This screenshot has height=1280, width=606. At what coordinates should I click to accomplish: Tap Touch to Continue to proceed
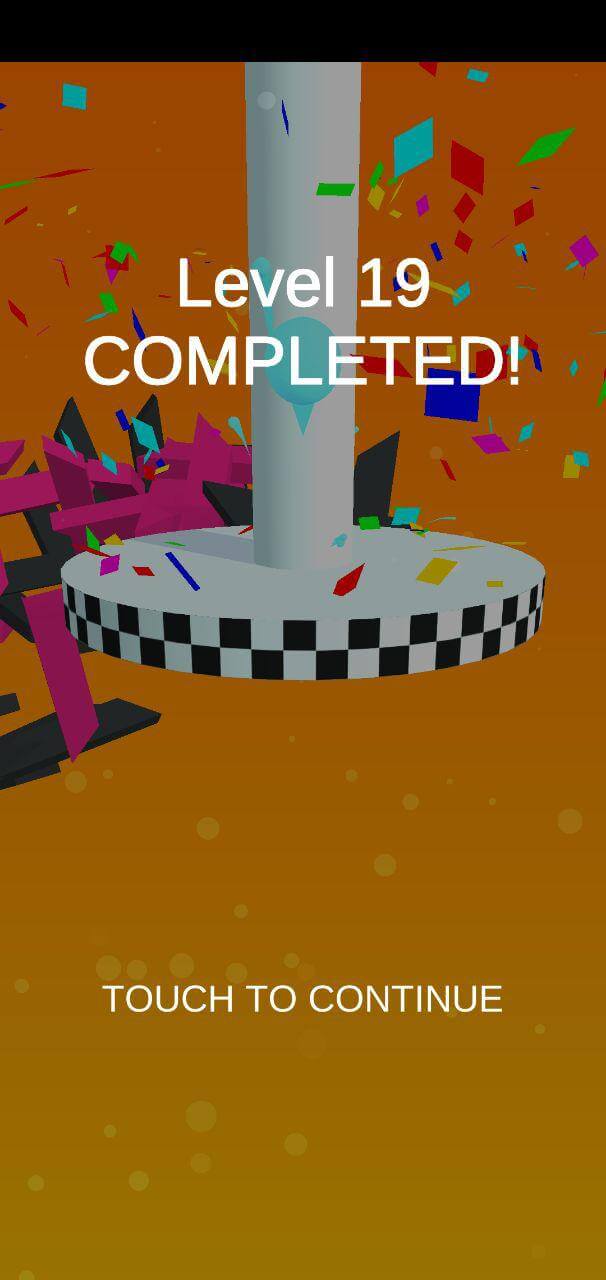click(302, 998)
